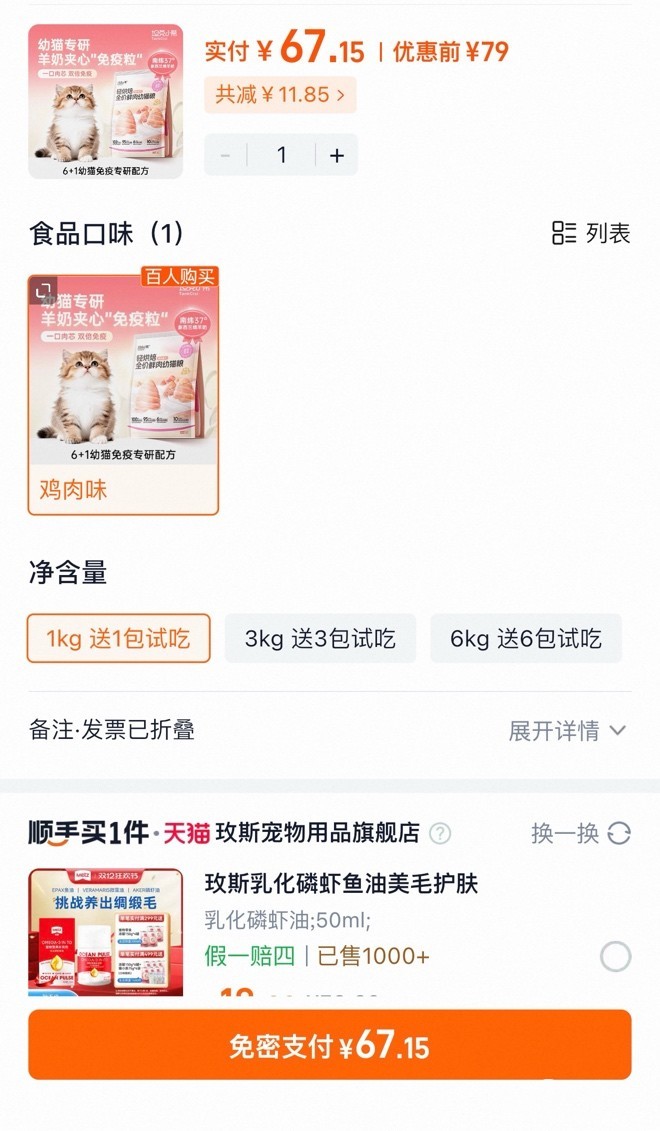The image size is (660, 1131).
Task: Pay now with 免密支付 ¥67.15
Action: 330,1046
